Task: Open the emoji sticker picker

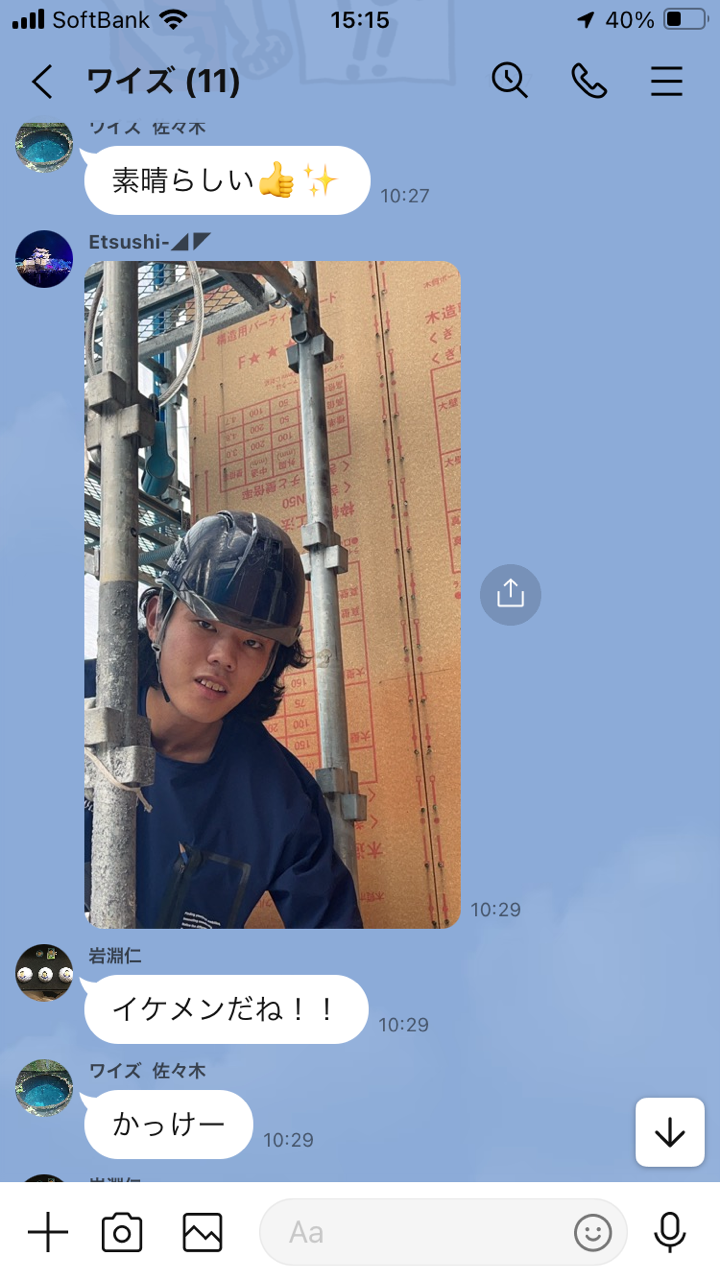Action: [592, 1232]
